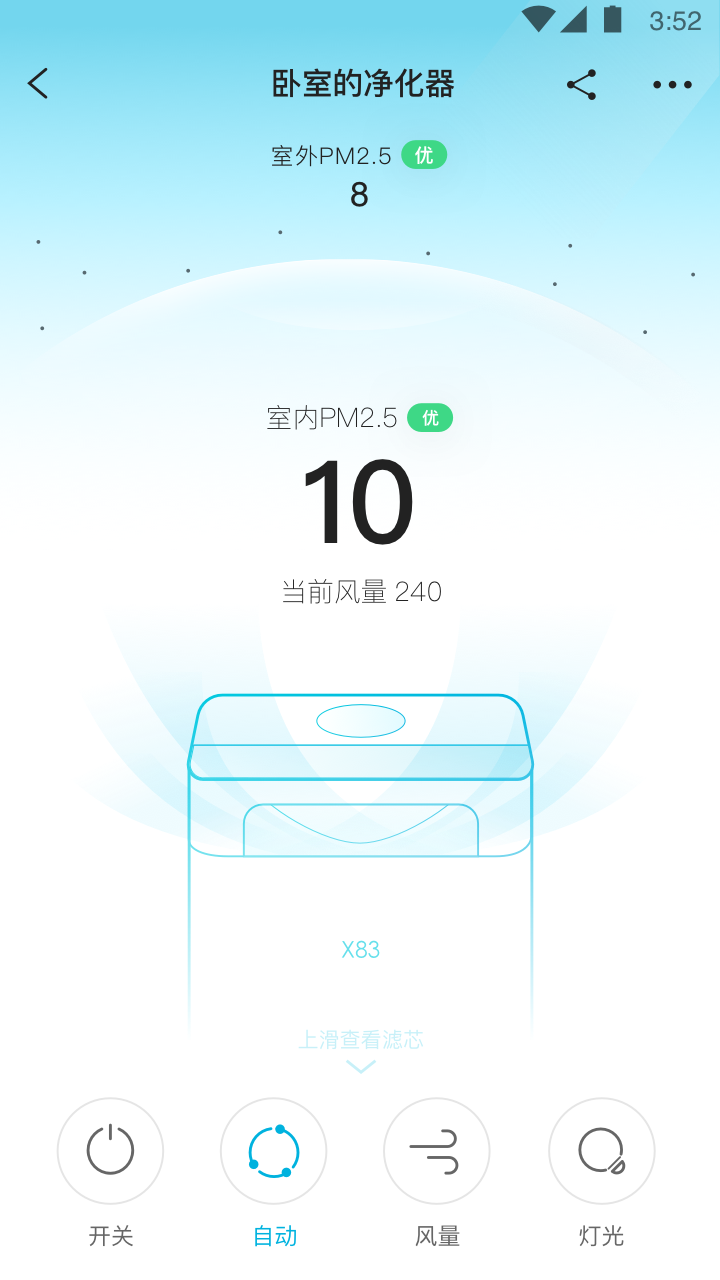Share the bedroom purifier
This screenshot has width=720, height=1280.
(581, 85)
